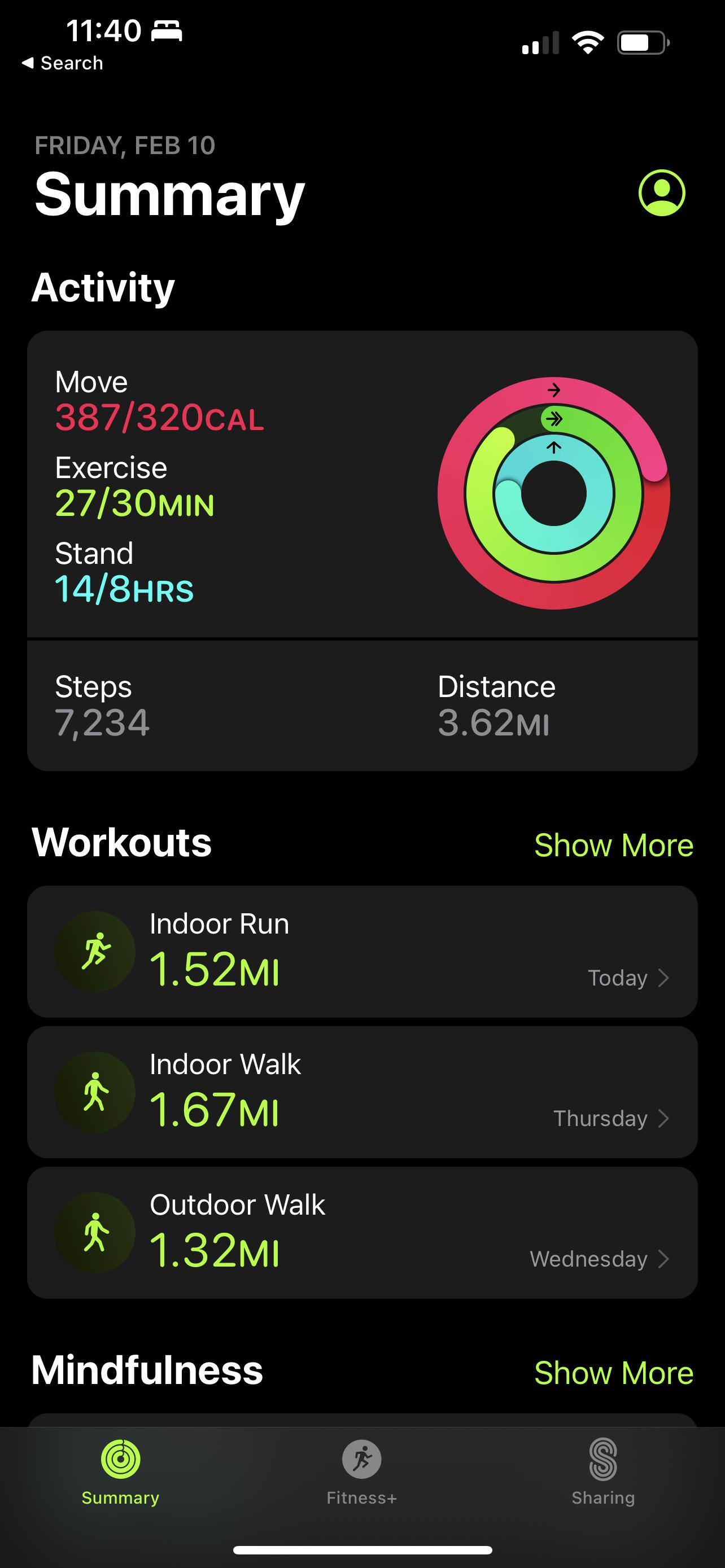Switch to the Sharing tab
Image resolution: width=725 pixels, height=1568 pixels.
click(x=602, y=1470)
